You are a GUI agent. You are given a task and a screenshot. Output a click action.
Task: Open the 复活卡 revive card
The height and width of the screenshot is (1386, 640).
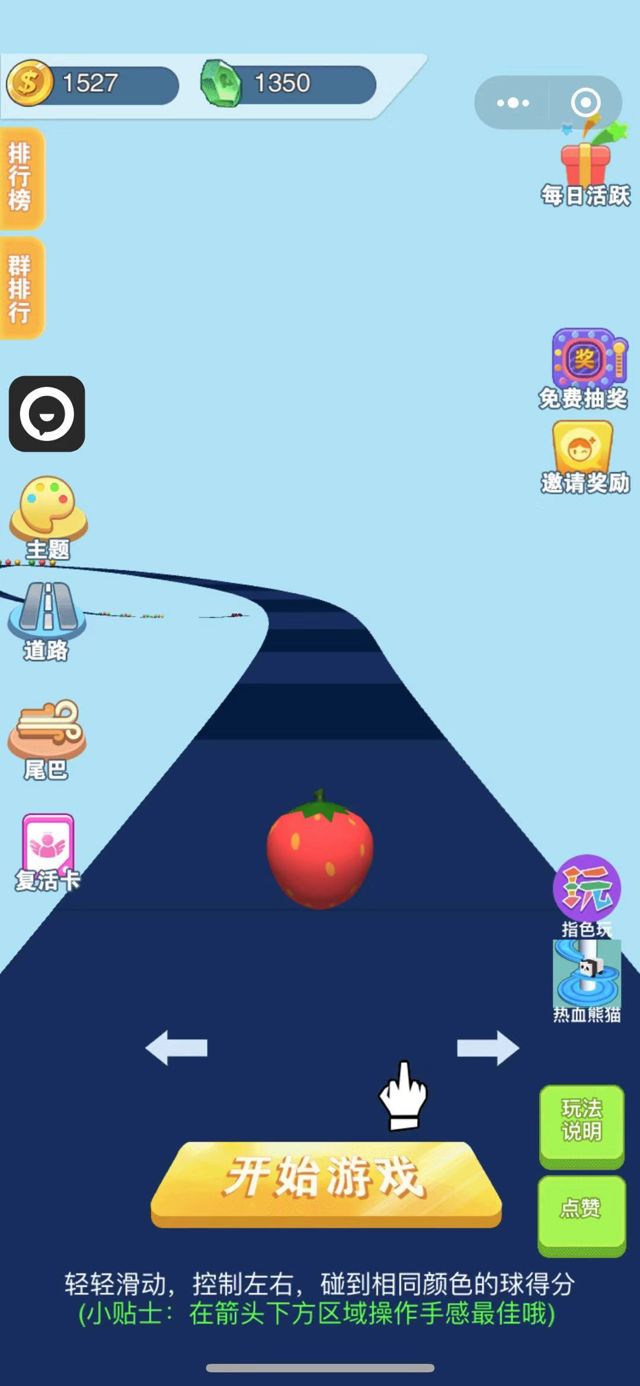47,852
